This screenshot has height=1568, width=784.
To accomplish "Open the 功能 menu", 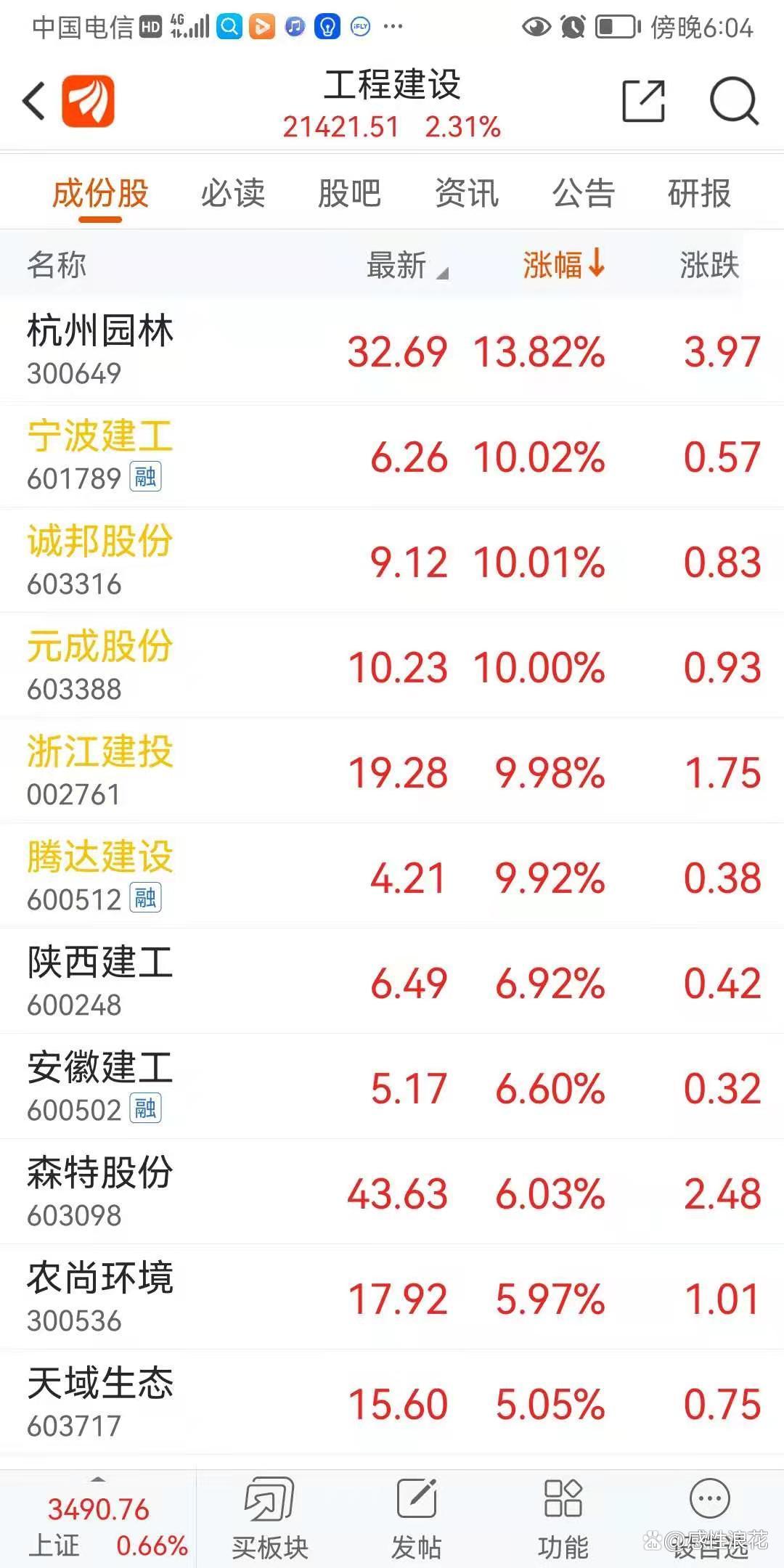I will point(563,1519).
